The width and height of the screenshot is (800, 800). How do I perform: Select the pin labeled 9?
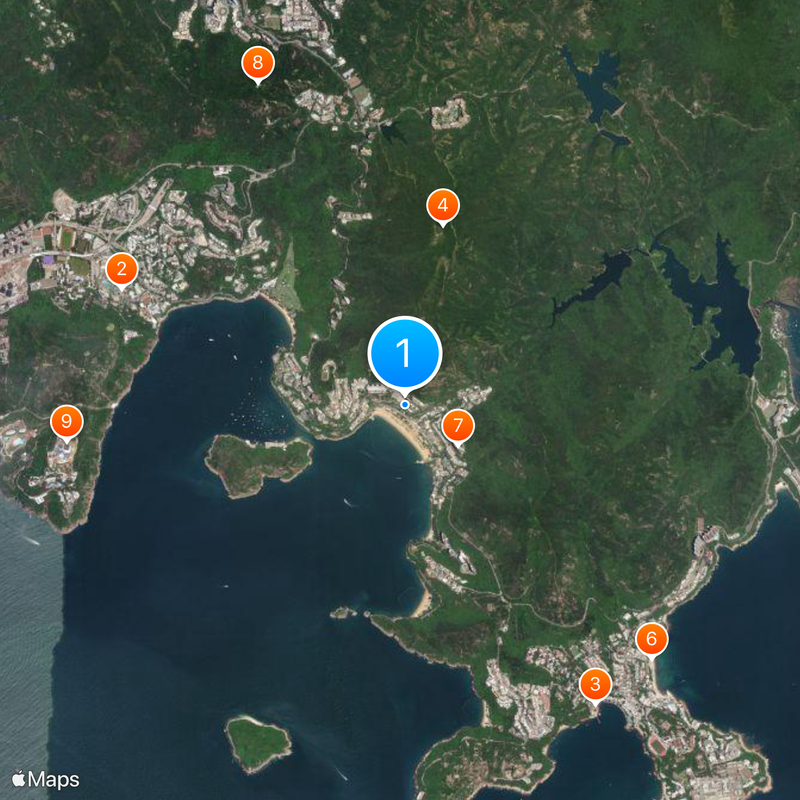tap(67, 421)
